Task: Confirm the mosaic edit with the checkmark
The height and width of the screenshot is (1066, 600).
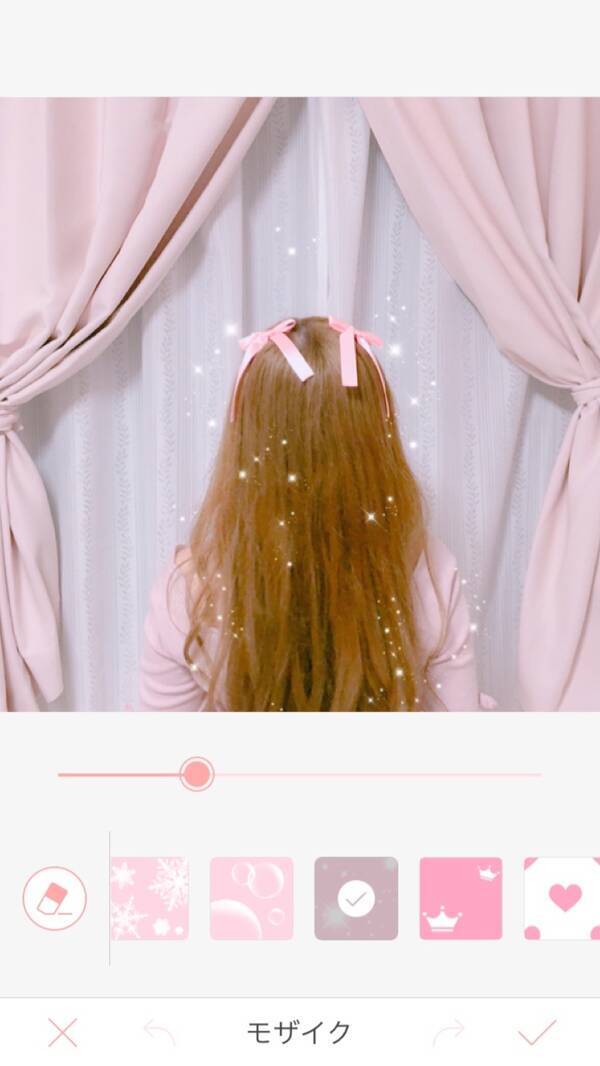Action: 537,1032
